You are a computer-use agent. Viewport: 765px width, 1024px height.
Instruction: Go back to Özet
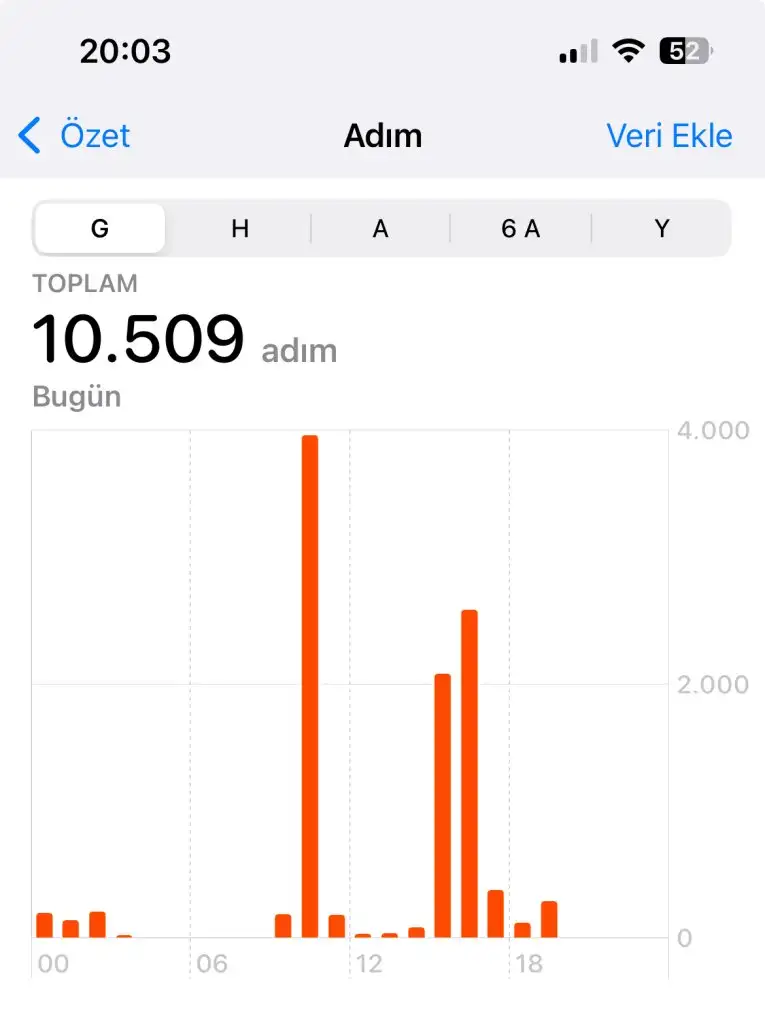click(76, 135)
